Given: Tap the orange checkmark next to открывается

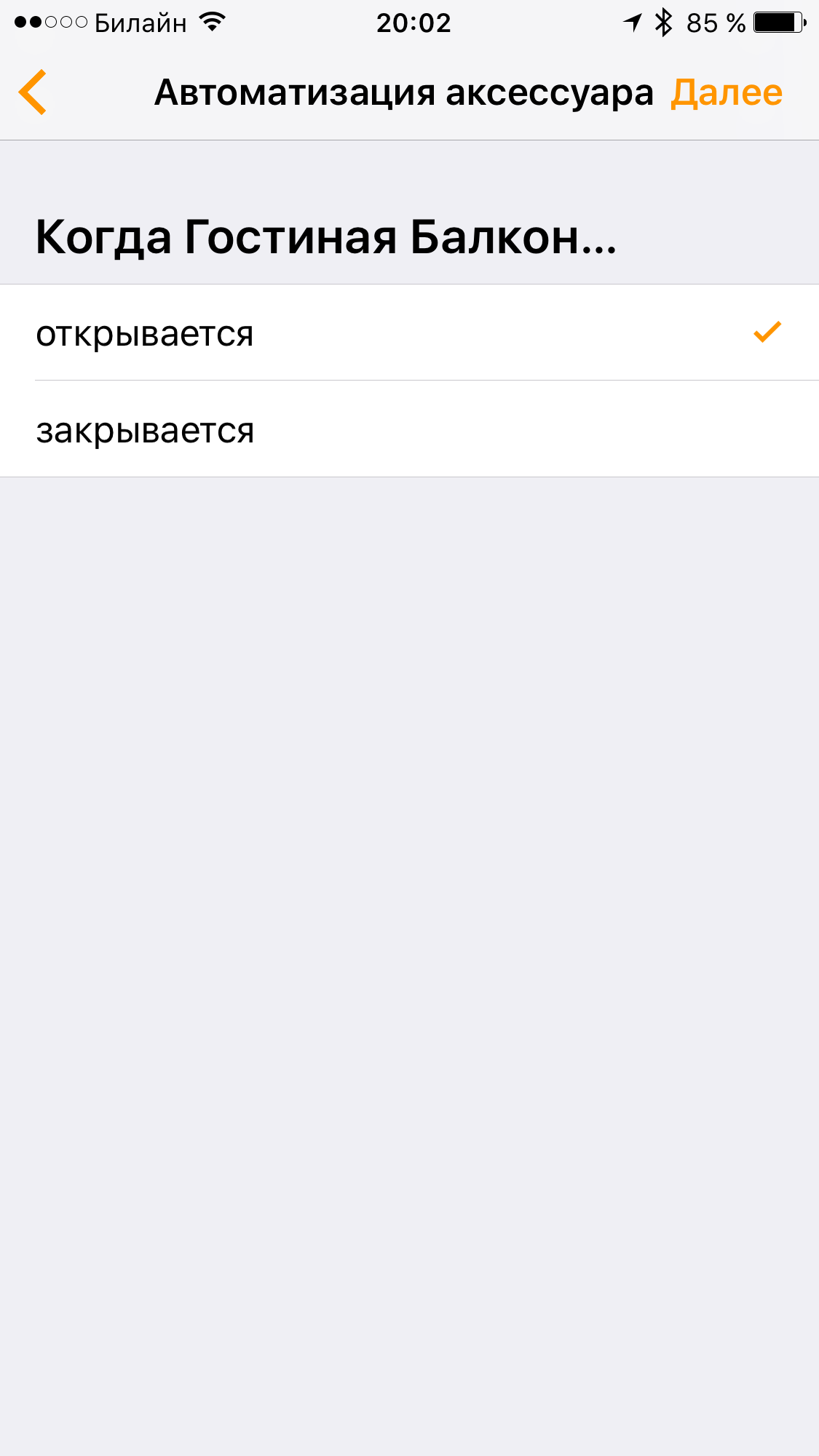Looking at the screenshot, I should click(x=766, y=334).
